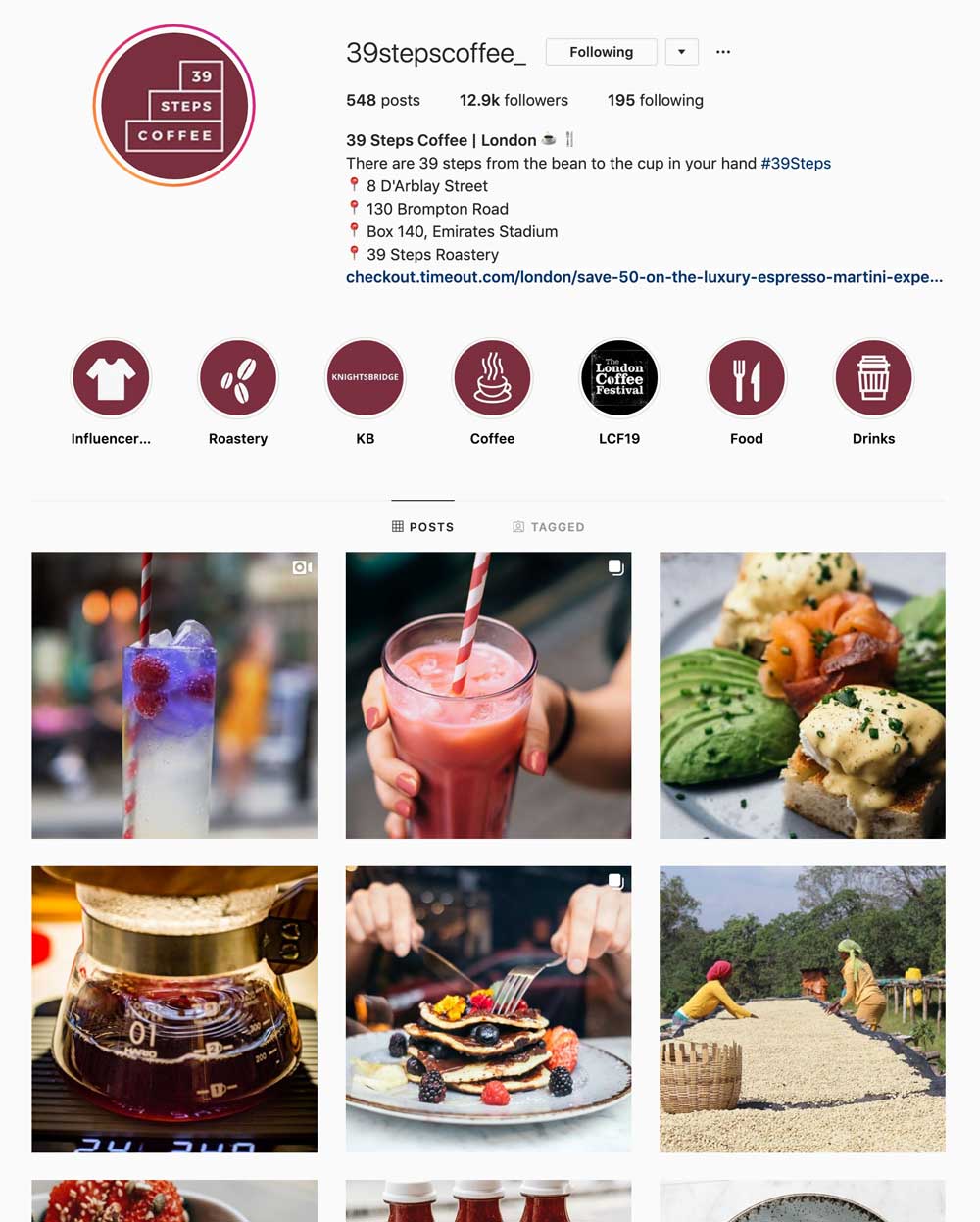The width and height of the screenshot is (980, 1222).
Task: Open the coffee bean drying farm post
Action: coord(802,1008)
